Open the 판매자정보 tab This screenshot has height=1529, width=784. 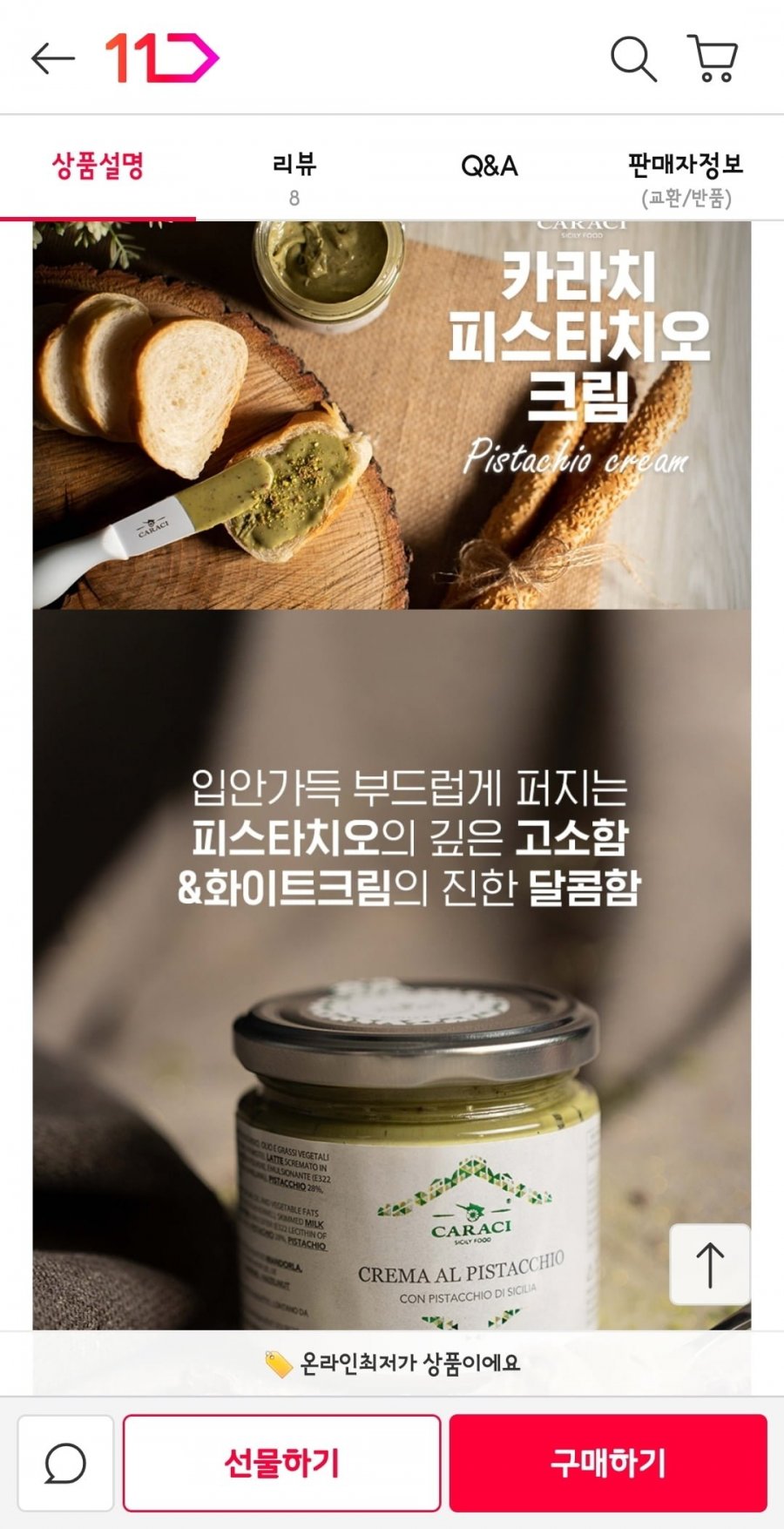point(686,178)
